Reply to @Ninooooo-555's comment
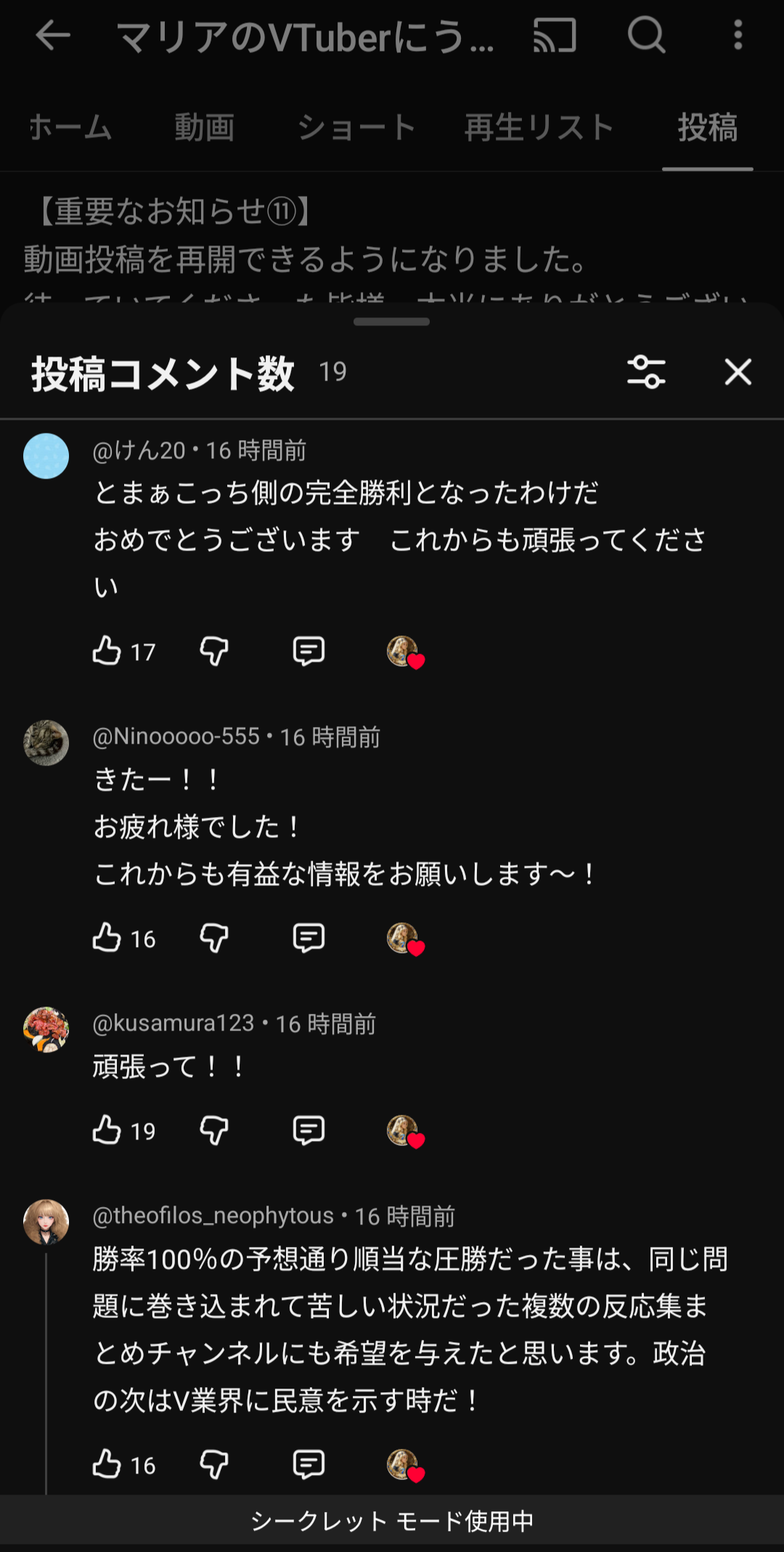This screenshot has width=784, height=1552. (309, 938)
